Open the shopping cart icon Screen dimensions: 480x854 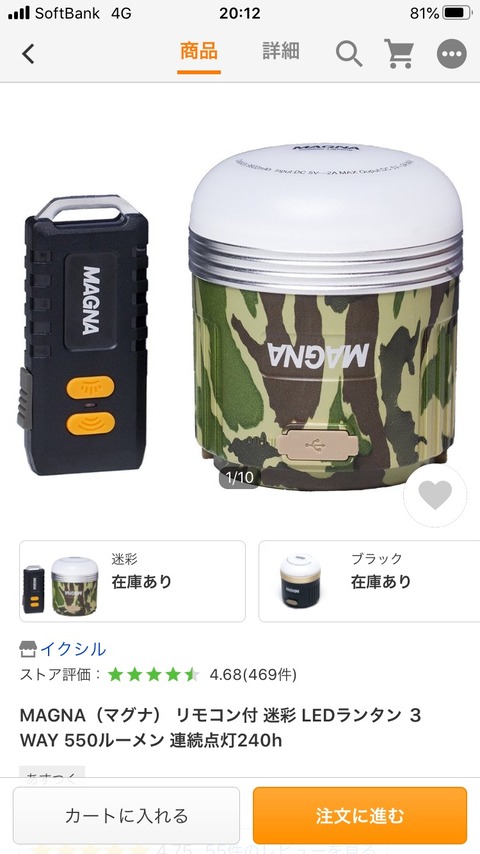(399, 53)
